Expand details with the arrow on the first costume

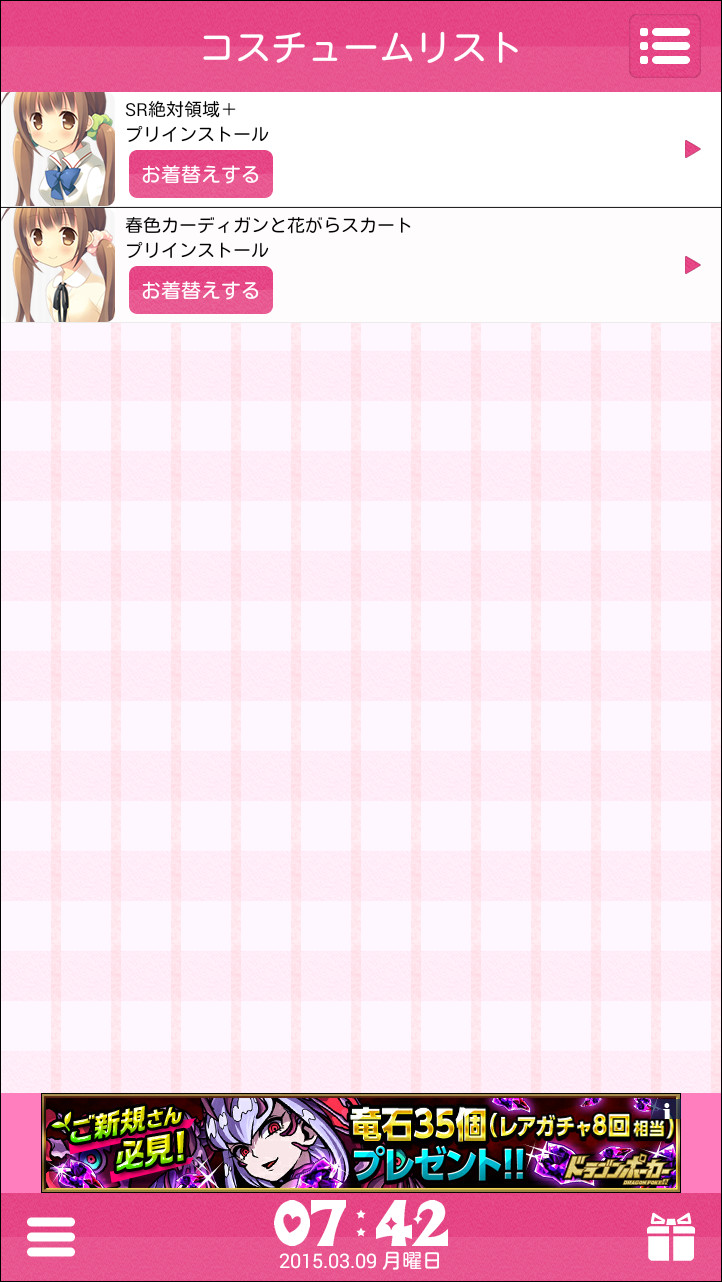(691, 150)
